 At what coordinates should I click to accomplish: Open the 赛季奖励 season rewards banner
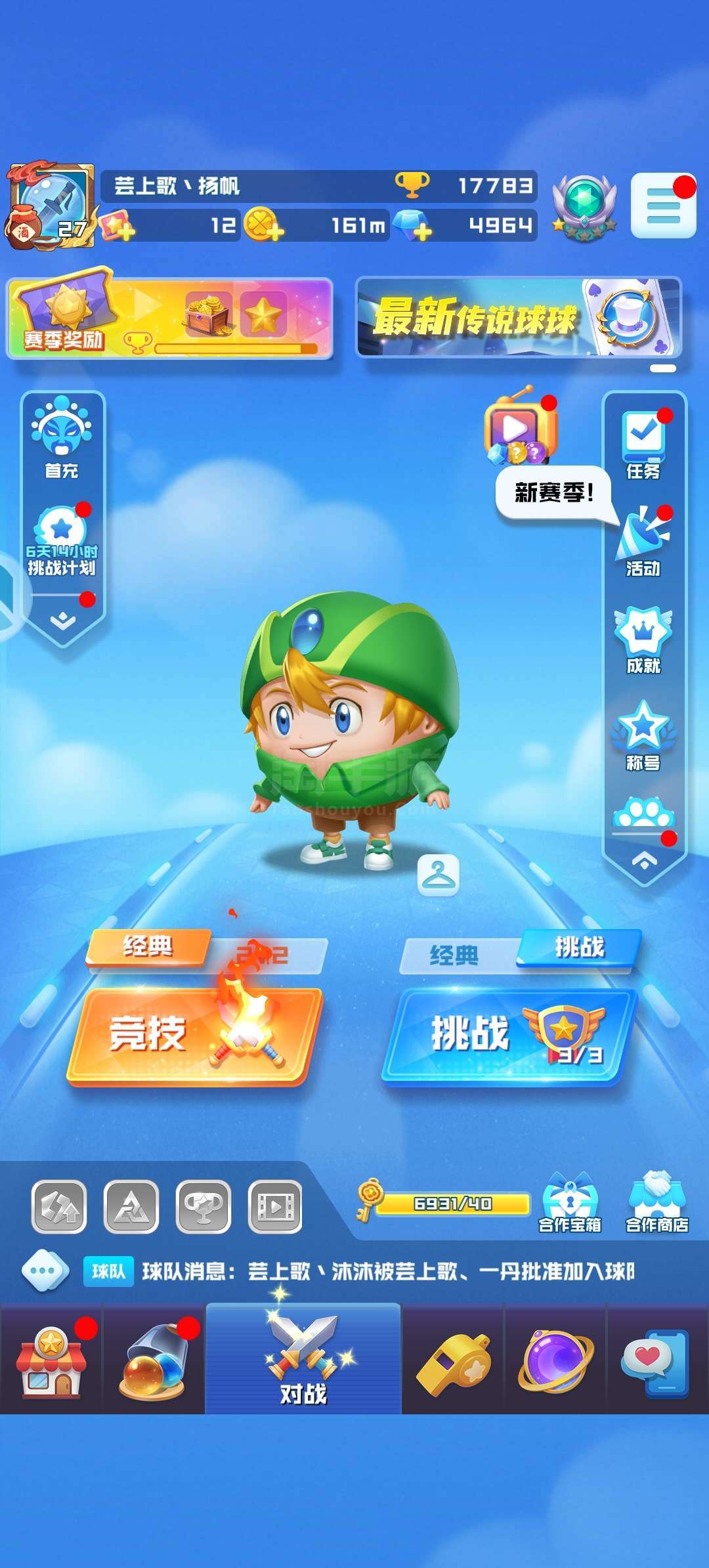(x=169, y=318)
